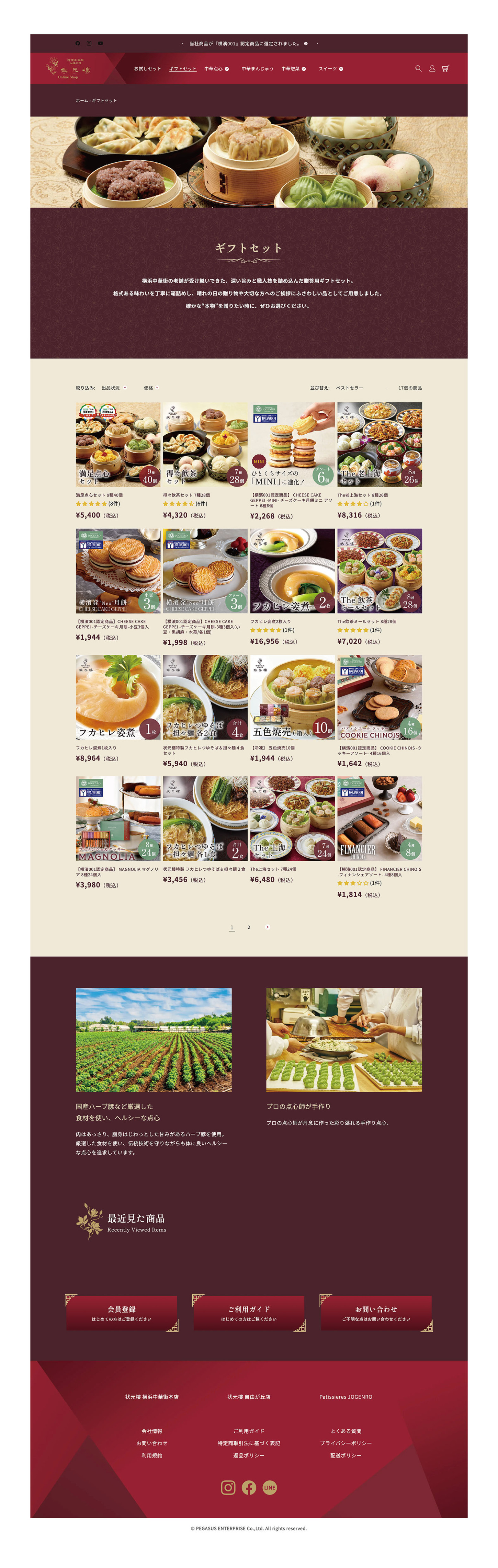
Task: View the フカヒレ姿煮2枚入り product card
Action: [292, 571]
